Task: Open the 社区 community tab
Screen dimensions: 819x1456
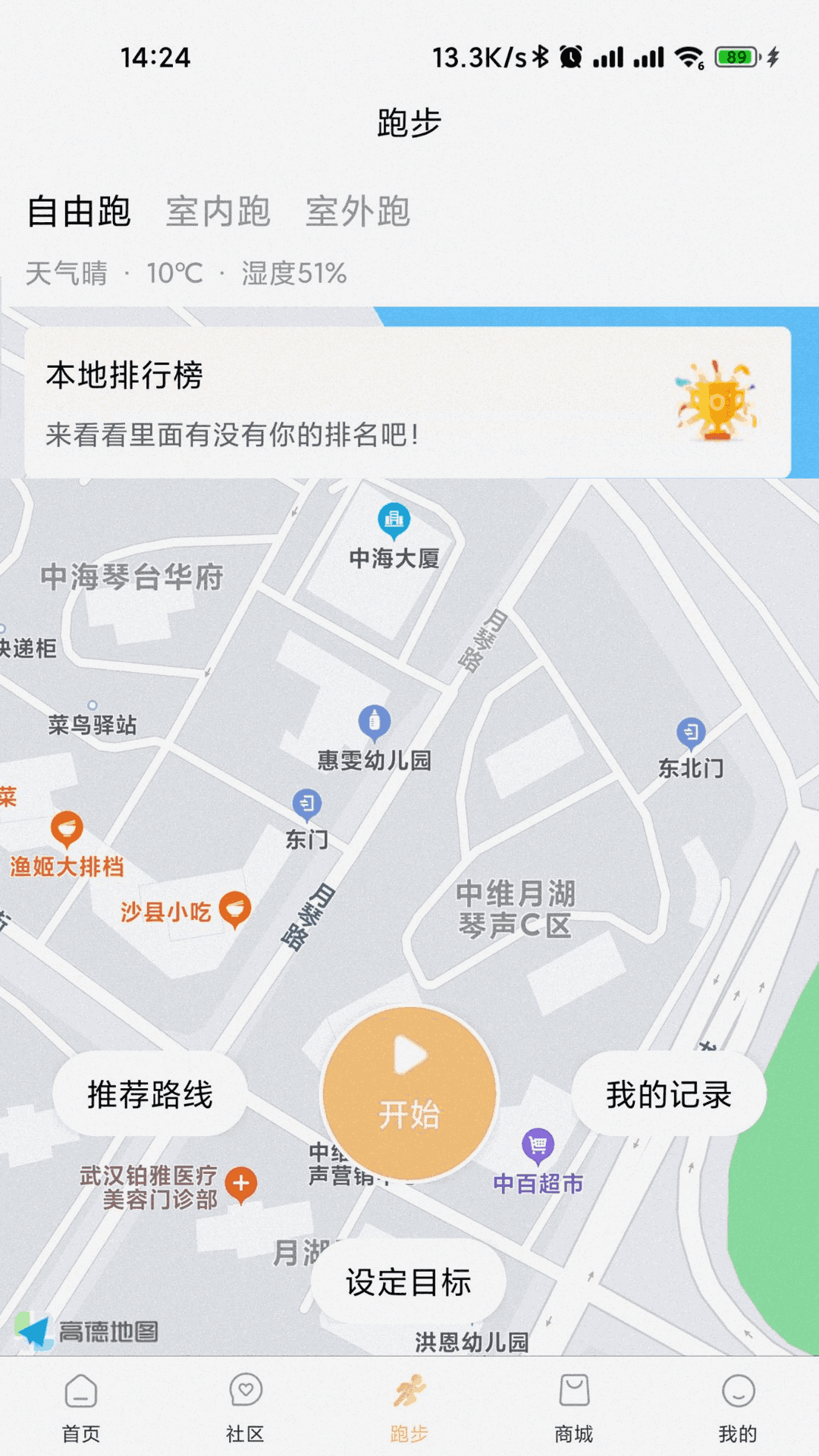Action: tap(245, 1407)
